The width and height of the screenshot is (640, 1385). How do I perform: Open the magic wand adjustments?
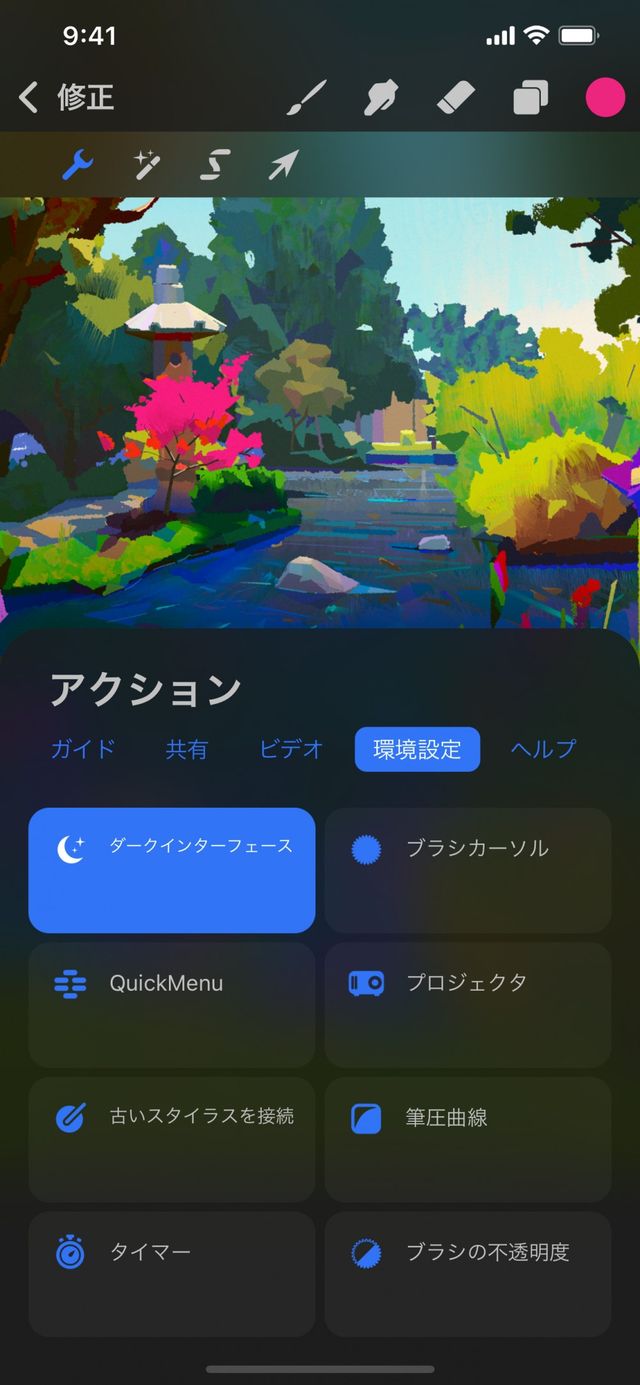[147, 165]
